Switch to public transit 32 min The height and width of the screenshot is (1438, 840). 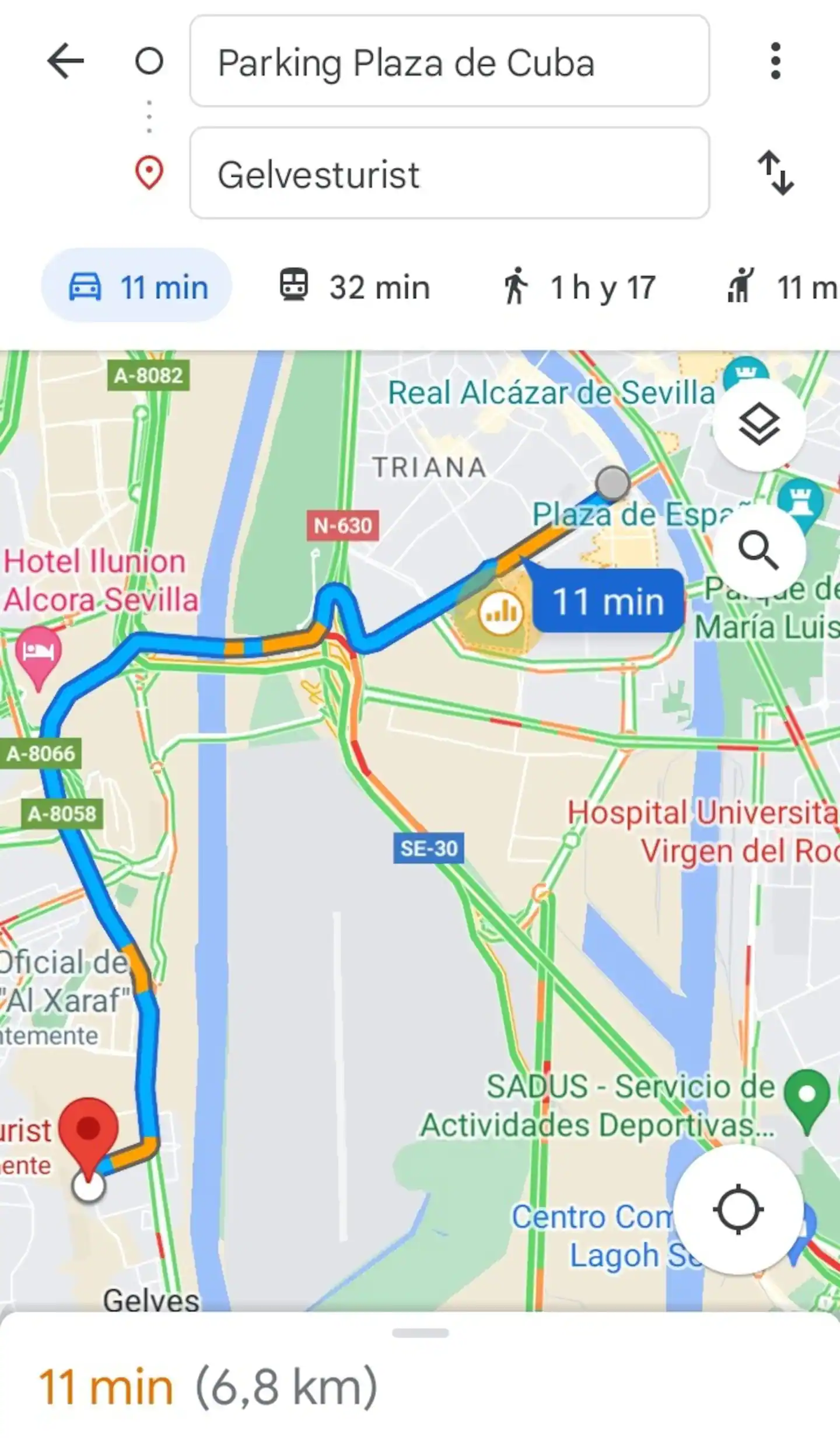[355, 287]
